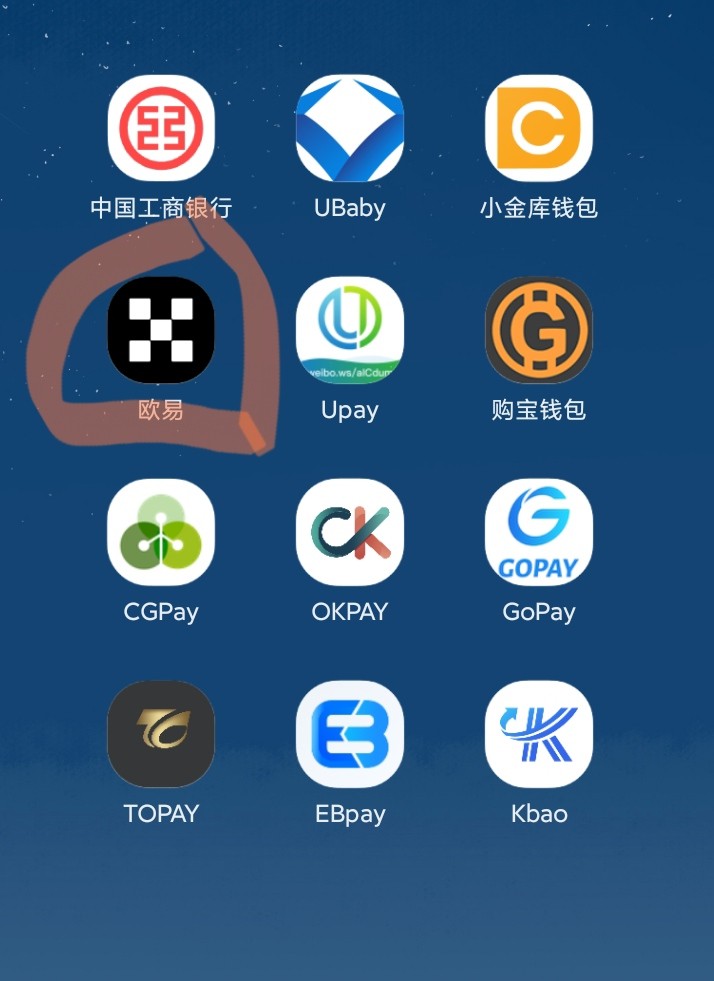Open the Kbao app
714x981 pixels.
(x=539, y=734)
